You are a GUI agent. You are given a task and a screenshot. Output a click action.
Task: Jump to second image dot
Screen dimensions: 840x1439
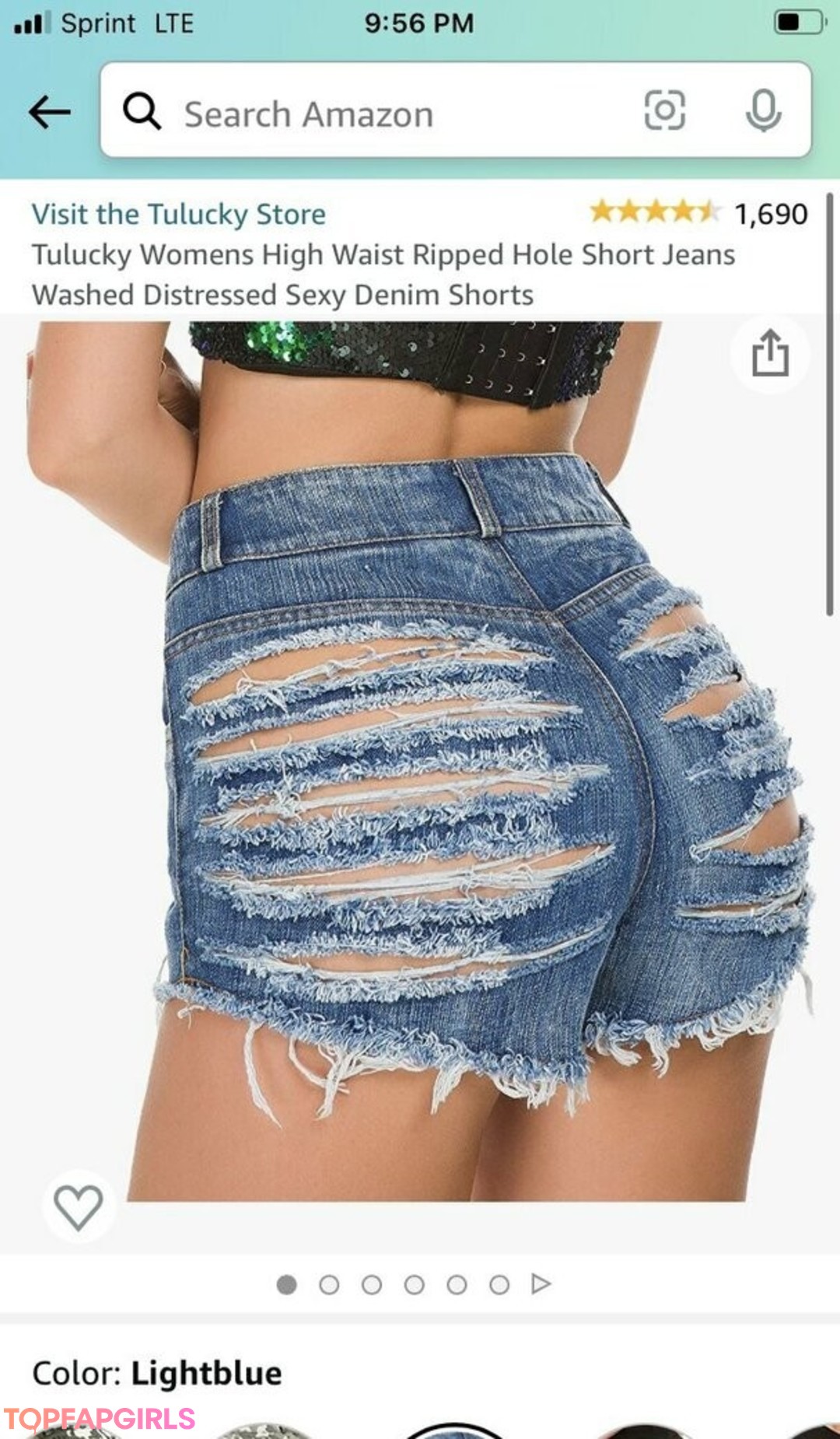329,1284
